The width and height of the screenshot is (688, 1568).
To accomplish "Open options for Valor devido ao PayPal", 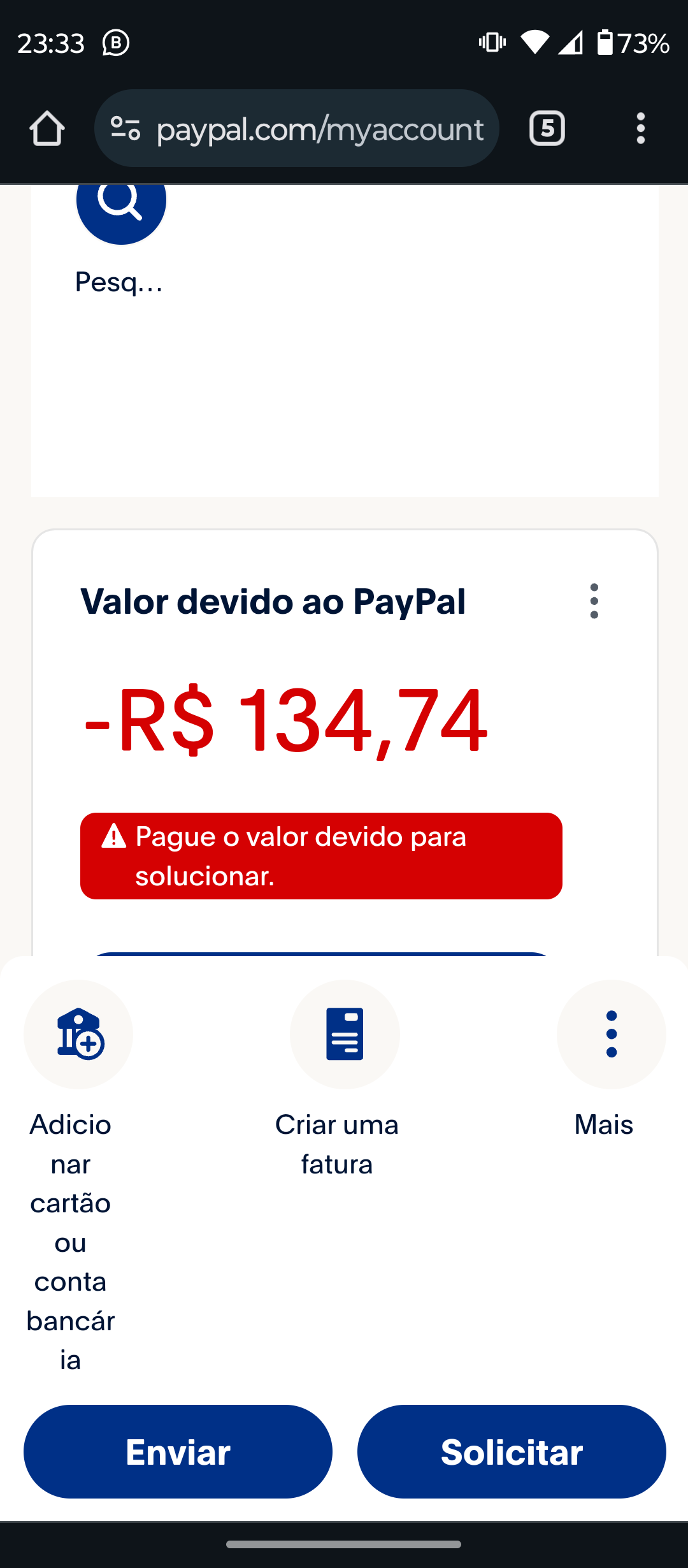I will pyautogui.click(x=594, y=601).
